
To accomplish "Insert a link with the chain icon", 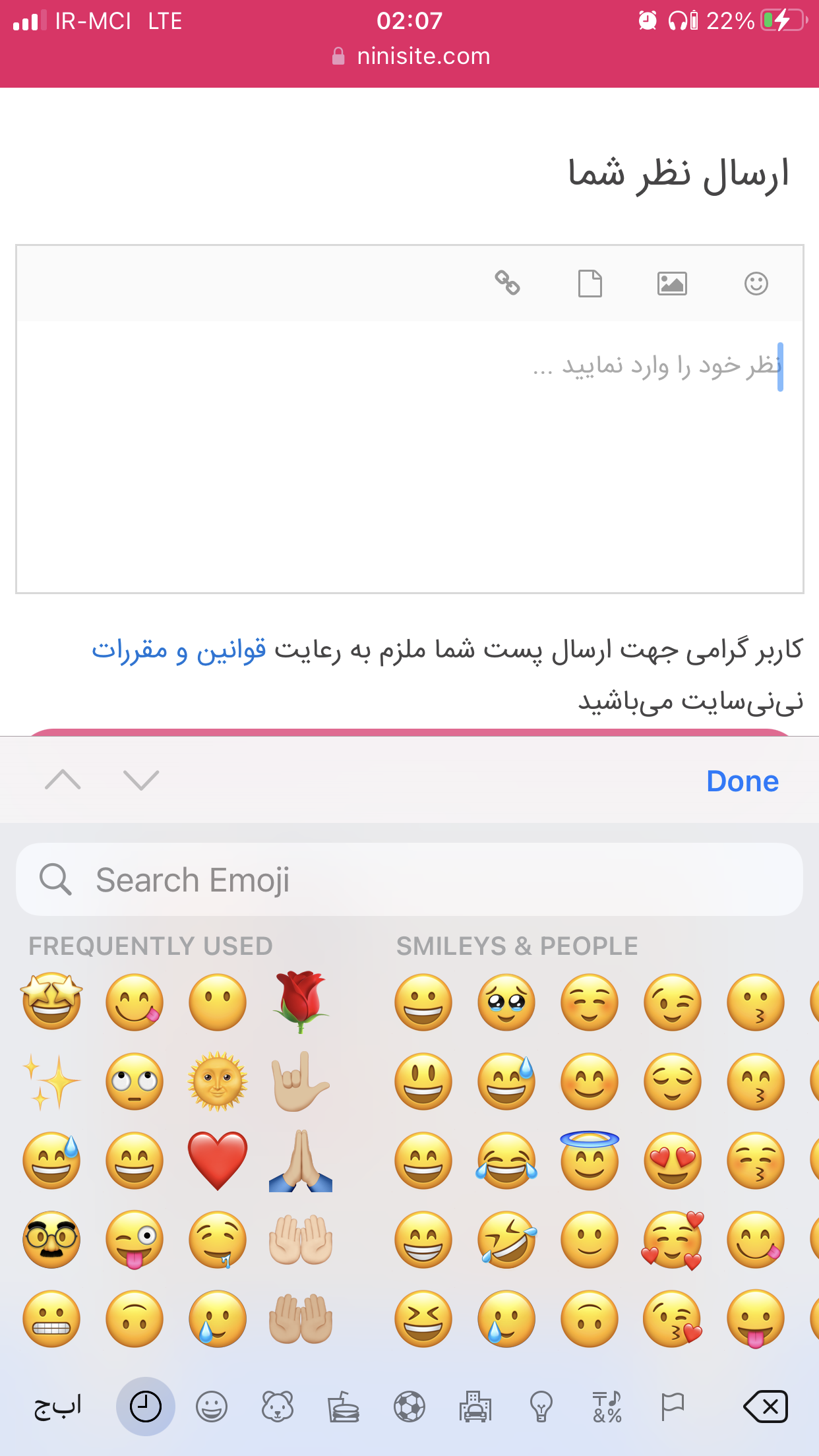I will pyautogui.click(x=507, y=284).
